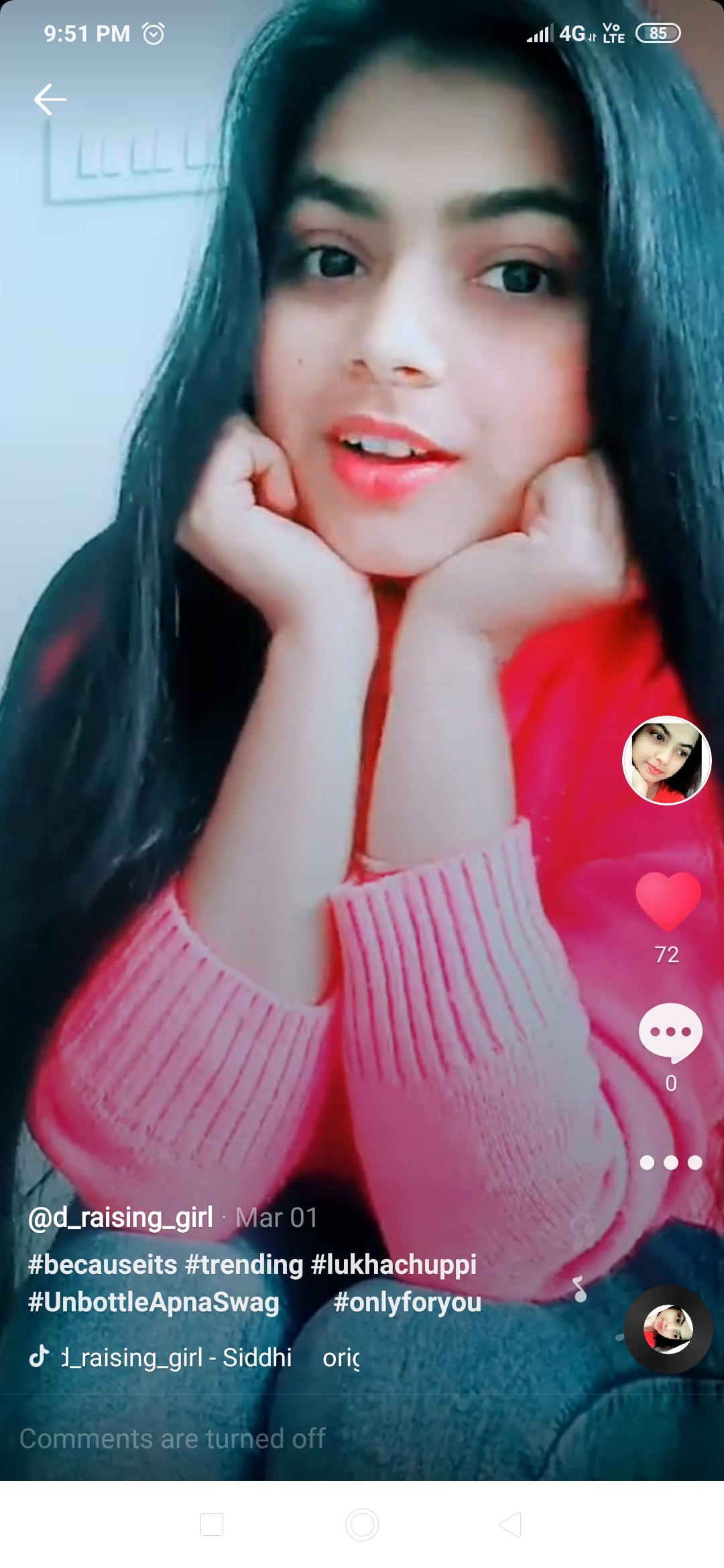Tap the red heart like icon
This screenshot has width=724, height=1568.
(668, 901)
